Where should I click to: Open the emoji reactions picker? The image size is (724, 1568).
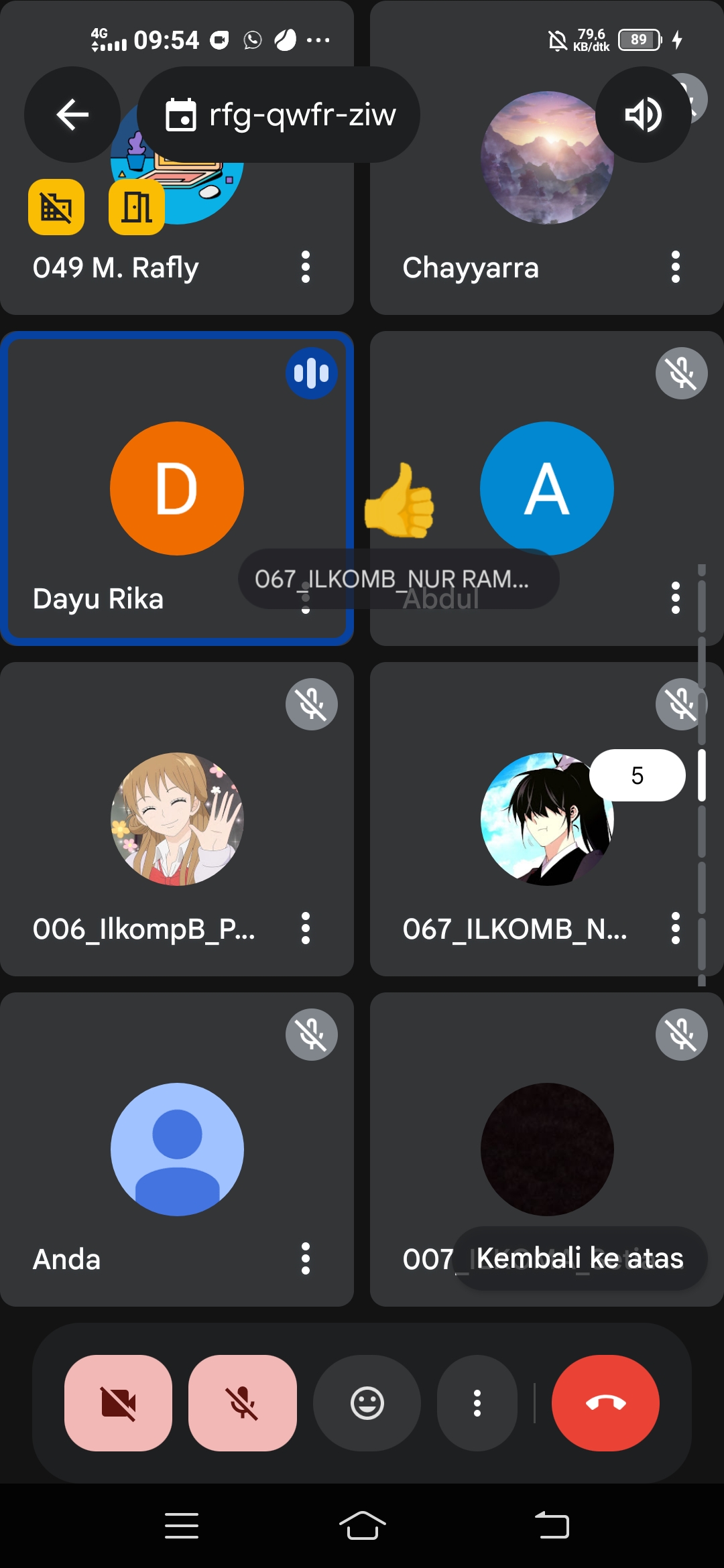pyautogui.click(x=367, y=1403)
